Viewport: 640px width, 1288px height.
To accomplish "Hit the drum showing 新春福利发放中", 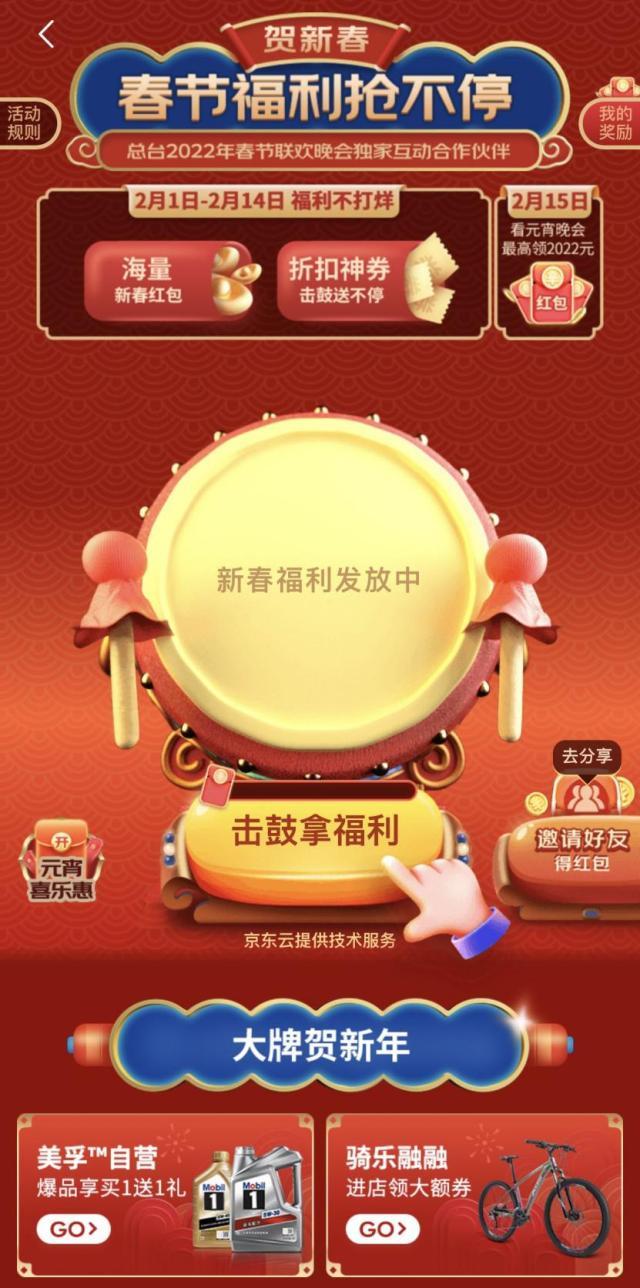I will click(x=318, y=580).
